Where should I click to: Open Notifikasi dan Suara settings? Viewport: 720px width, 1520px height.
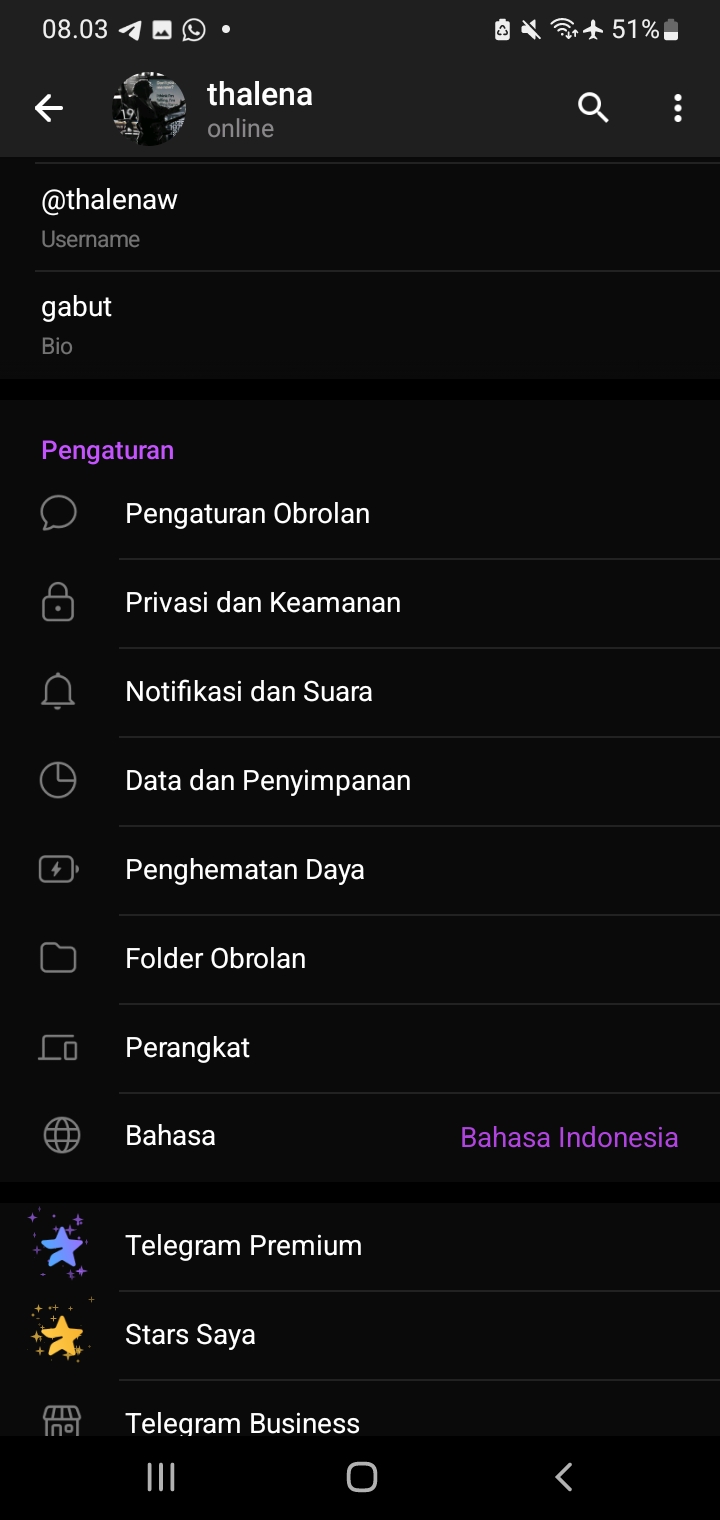360,692
